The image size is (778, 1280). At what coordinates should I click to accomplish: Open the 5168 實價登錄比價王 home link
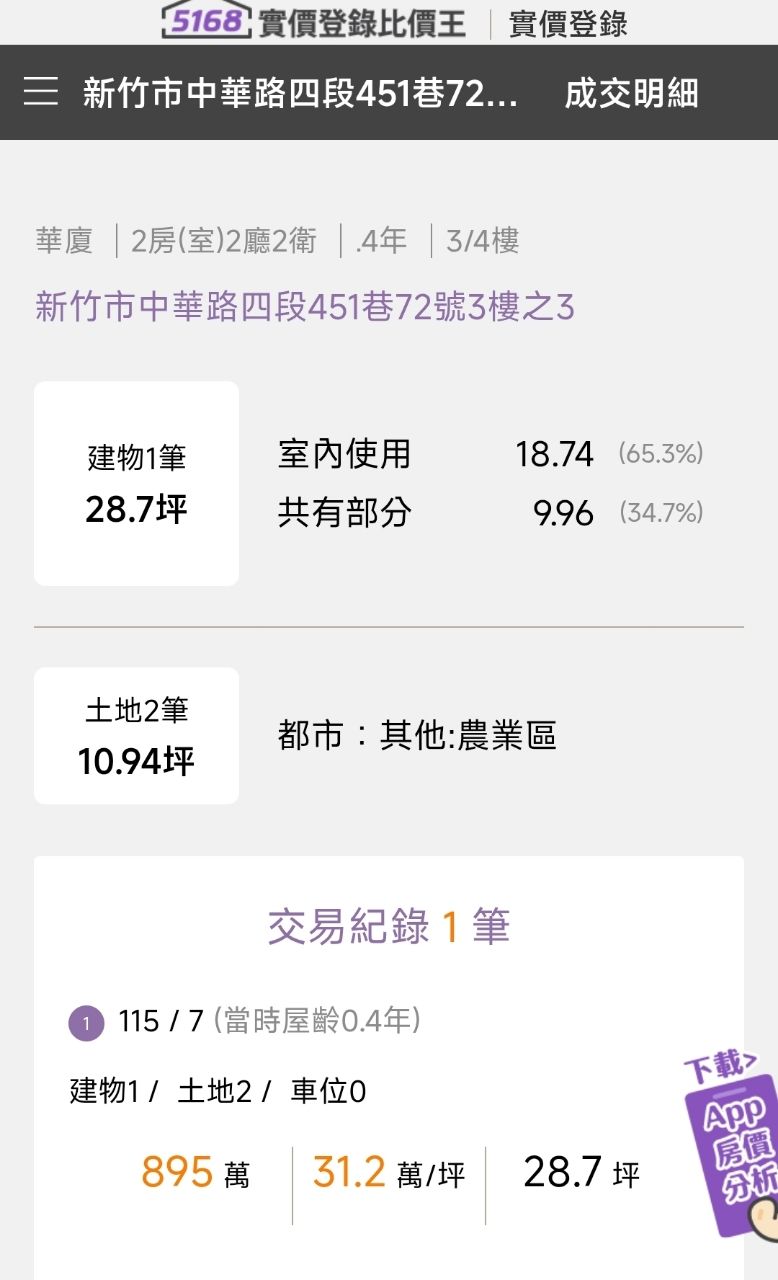(x=314, y=22)
